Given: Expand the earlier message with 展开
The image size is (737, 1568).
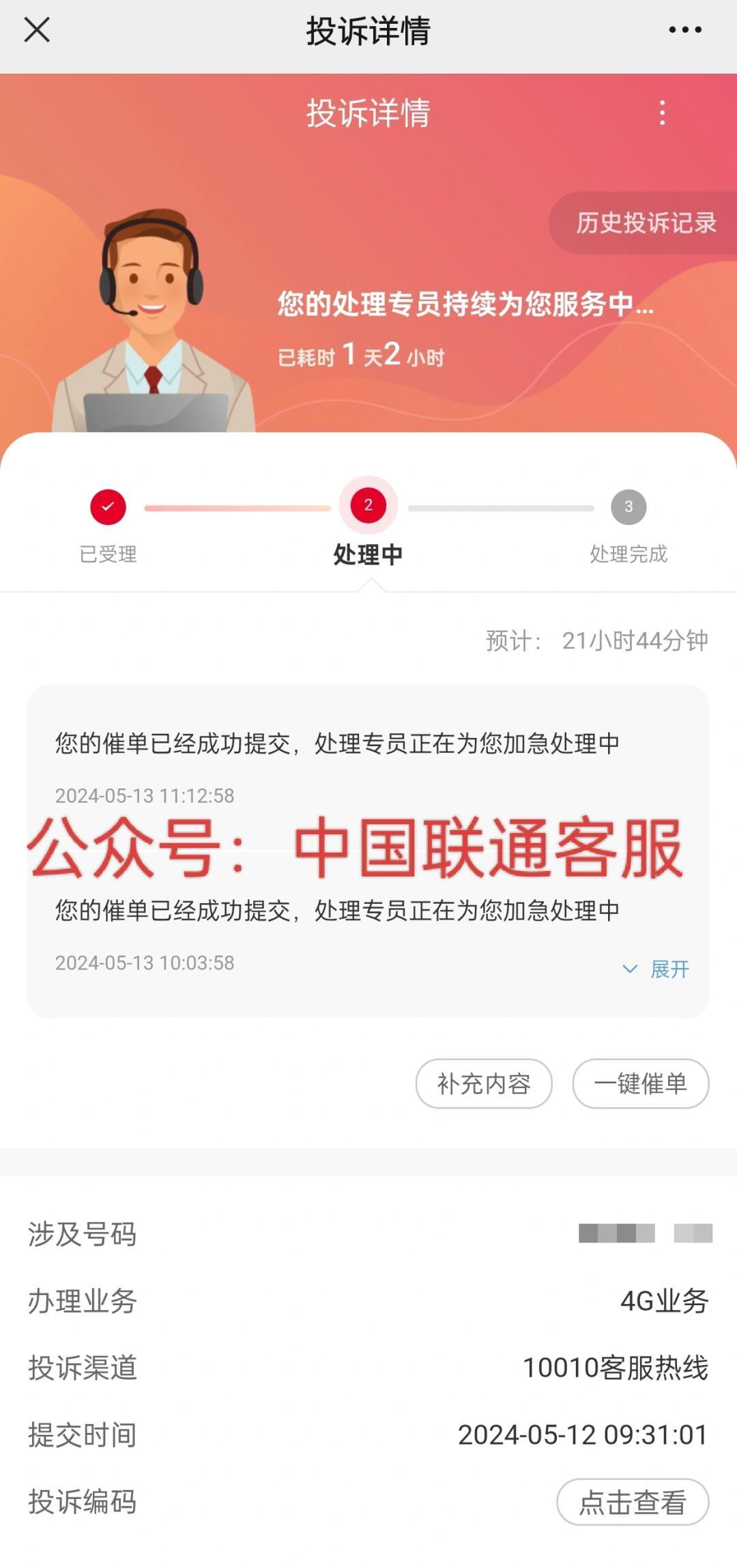Looking at the screenshot, I should point(669,969).
